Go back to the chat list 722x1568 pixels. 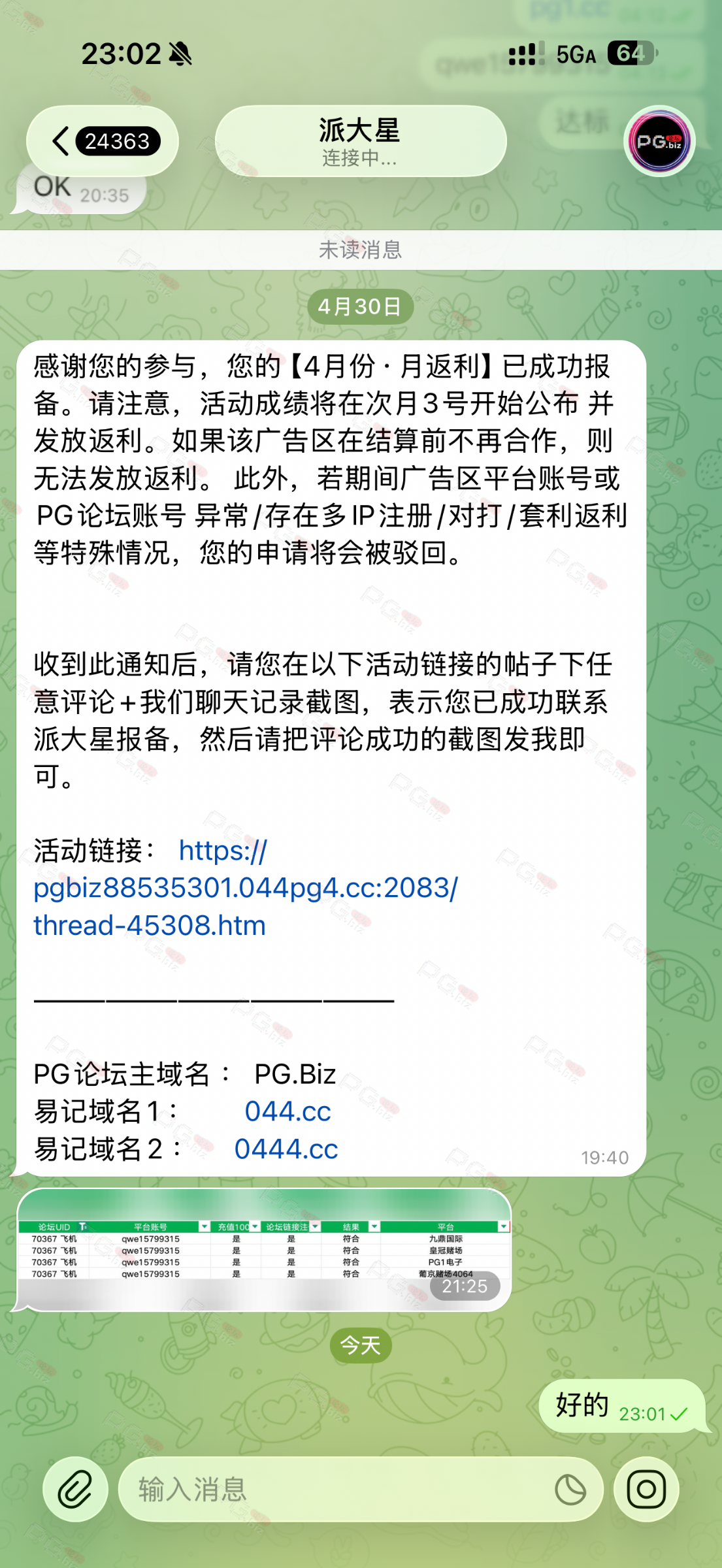click(103, 141)
